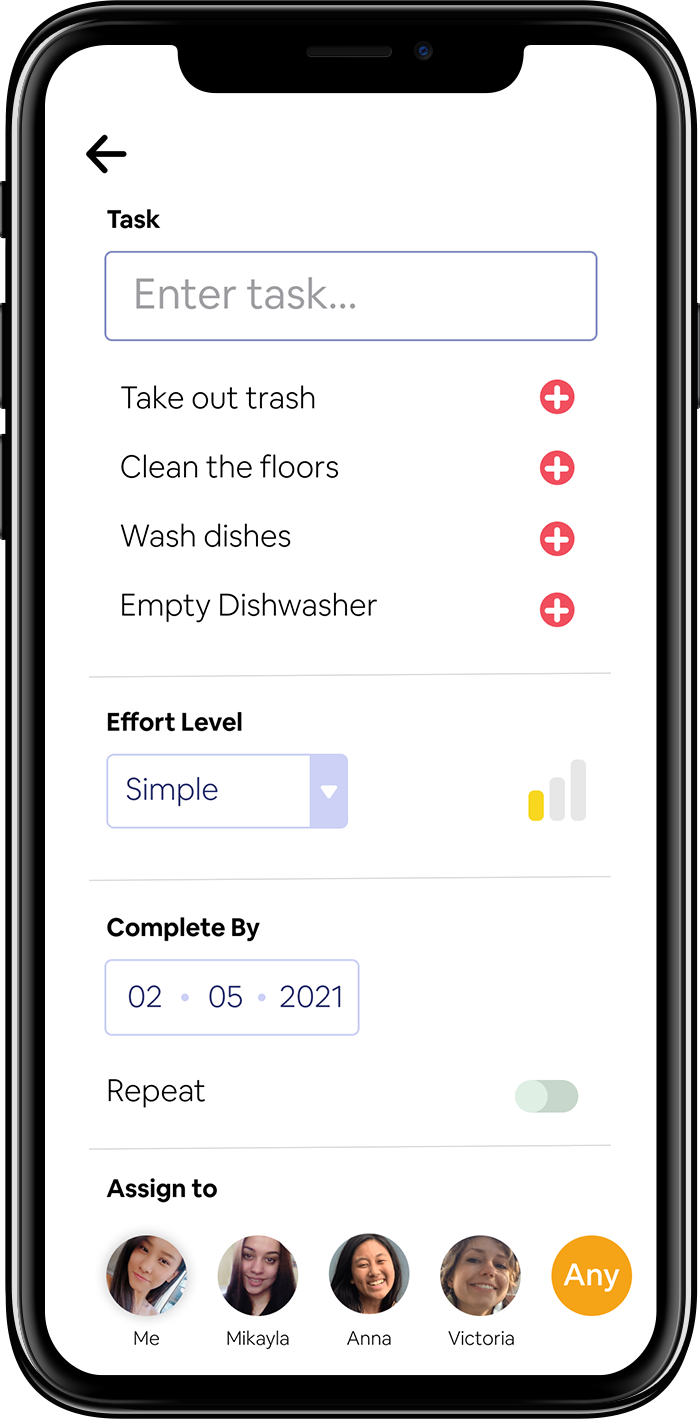700x1419 pixels.
Task: Select the Any assignee button
Action: pos(592,1276)
